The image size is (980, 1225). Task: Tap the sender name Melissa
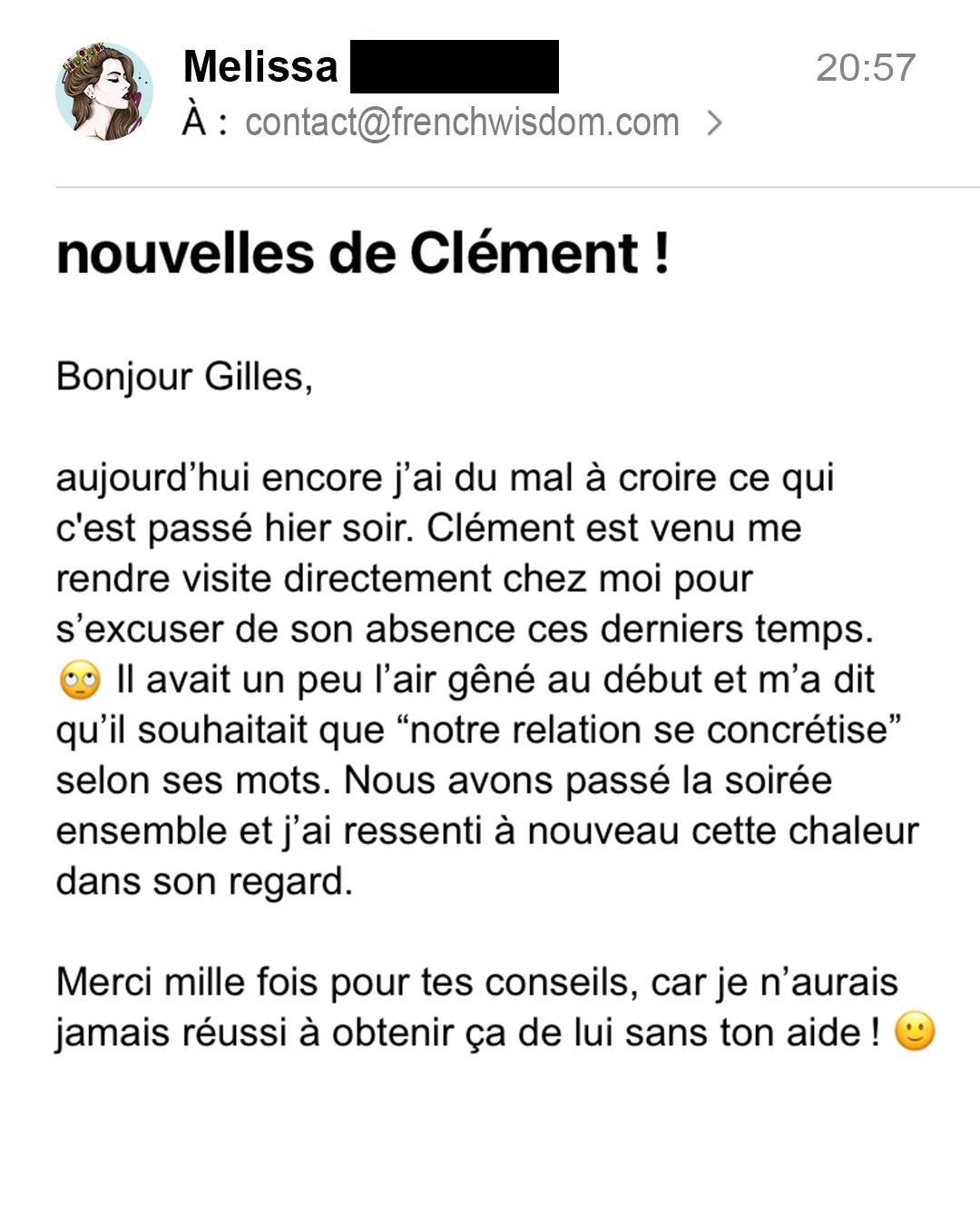(260, 66)
